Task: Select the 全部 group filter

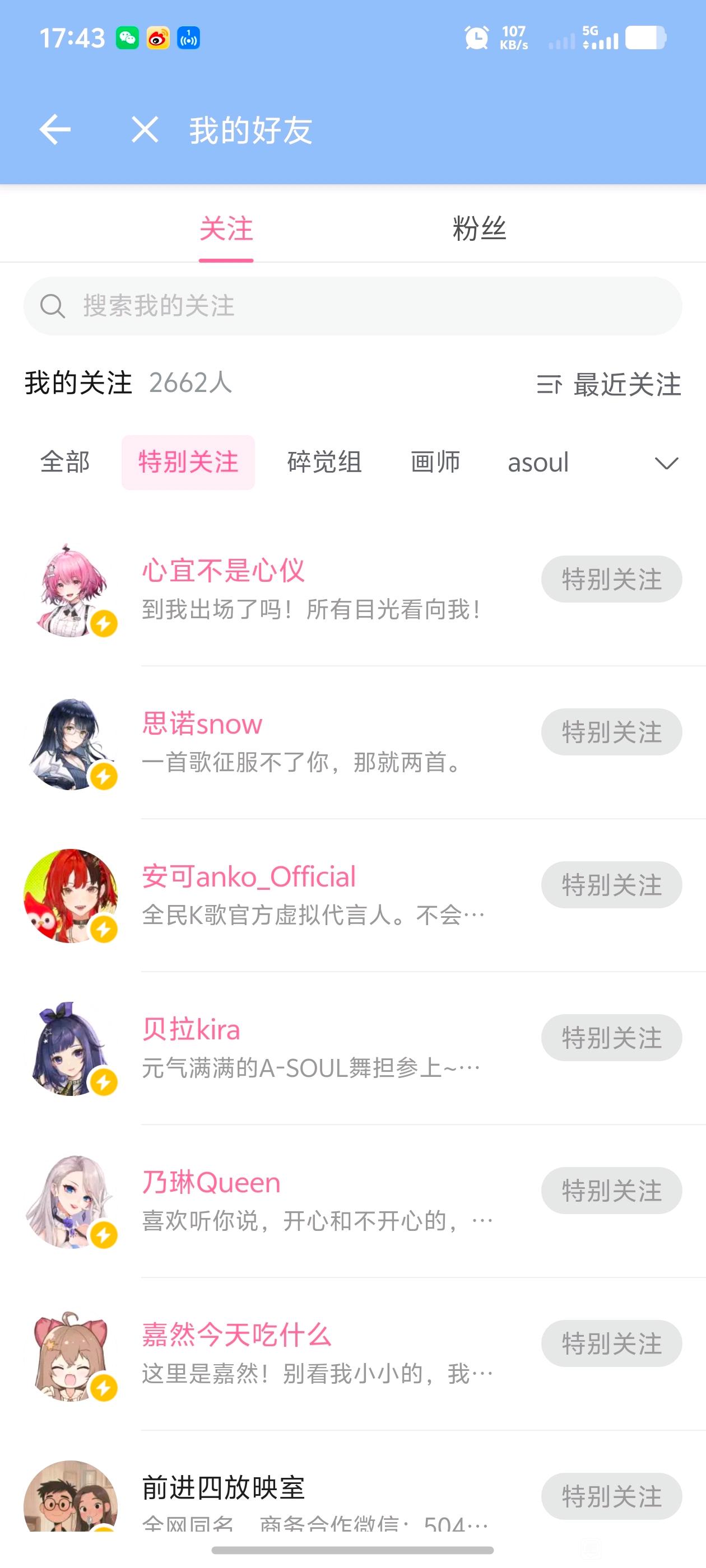Action: click(x=65, y=462)
